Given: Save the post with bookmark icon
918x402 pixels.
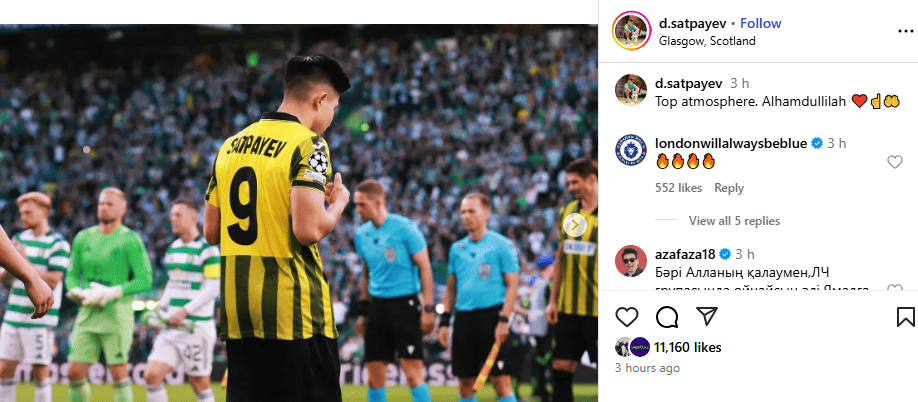Looking at the screenshot, I should 905,317.
